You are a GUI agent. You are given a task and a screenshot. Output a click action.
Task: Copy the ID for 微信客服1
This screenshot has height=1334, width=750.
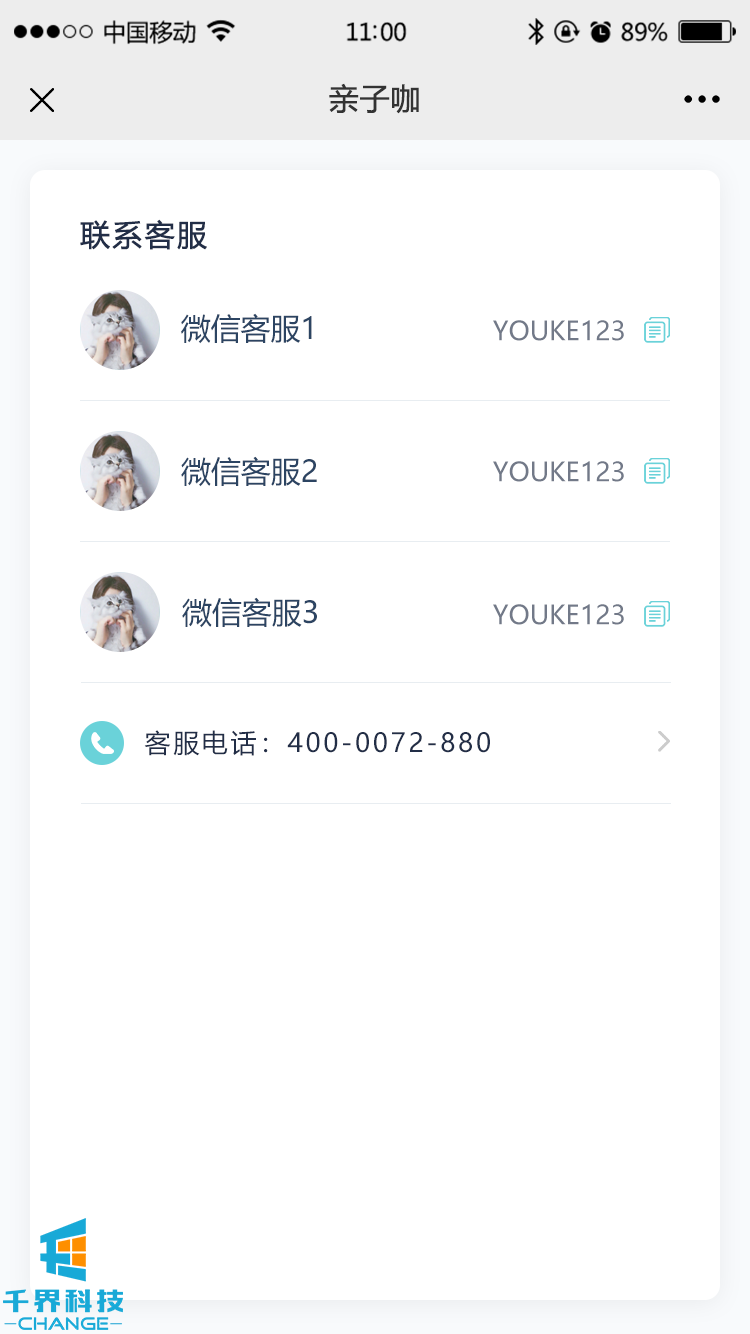coord(657,330)
